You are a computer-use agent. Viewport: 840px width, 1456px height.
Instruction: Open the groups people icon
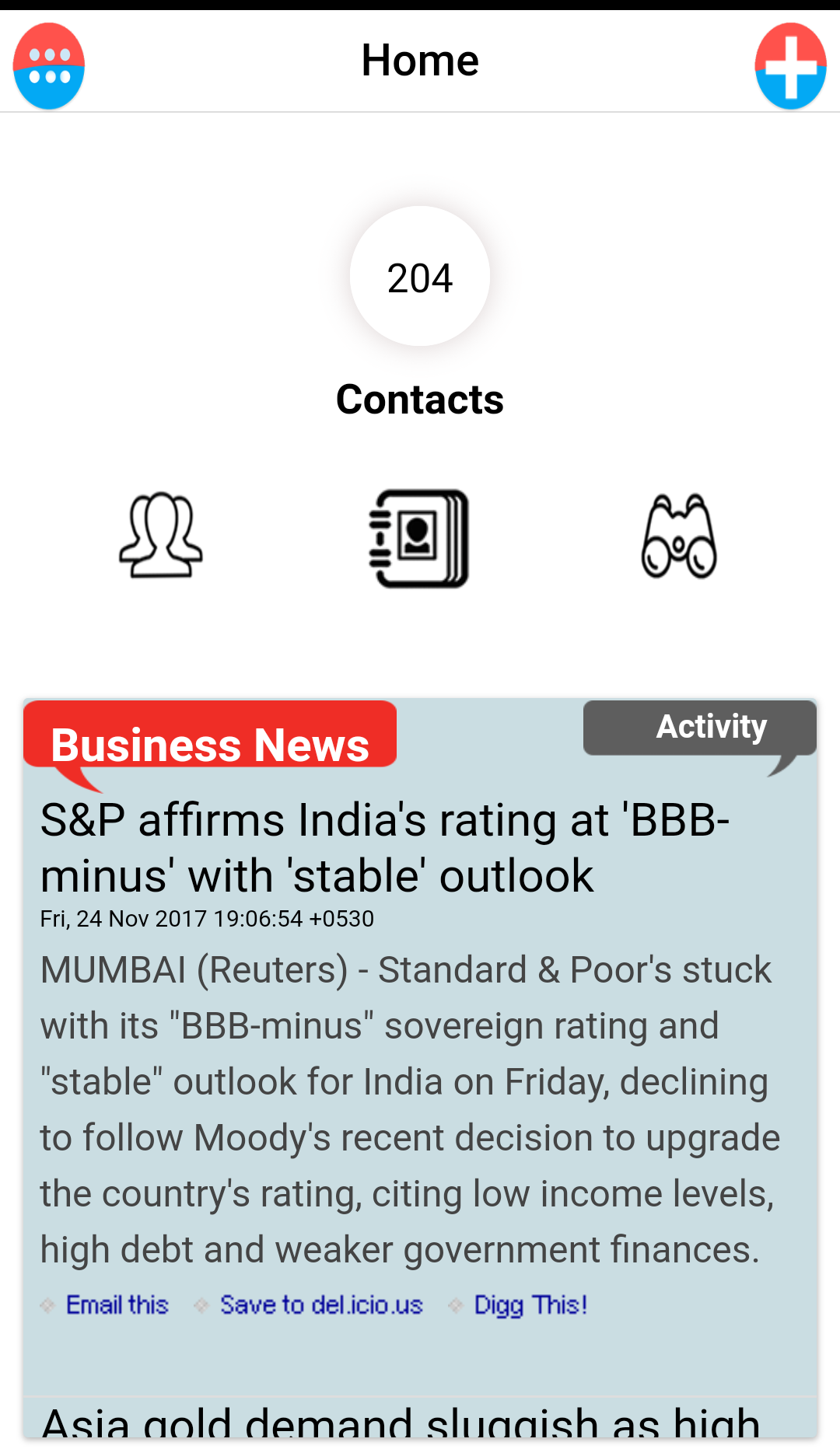[x=161, y=536]
